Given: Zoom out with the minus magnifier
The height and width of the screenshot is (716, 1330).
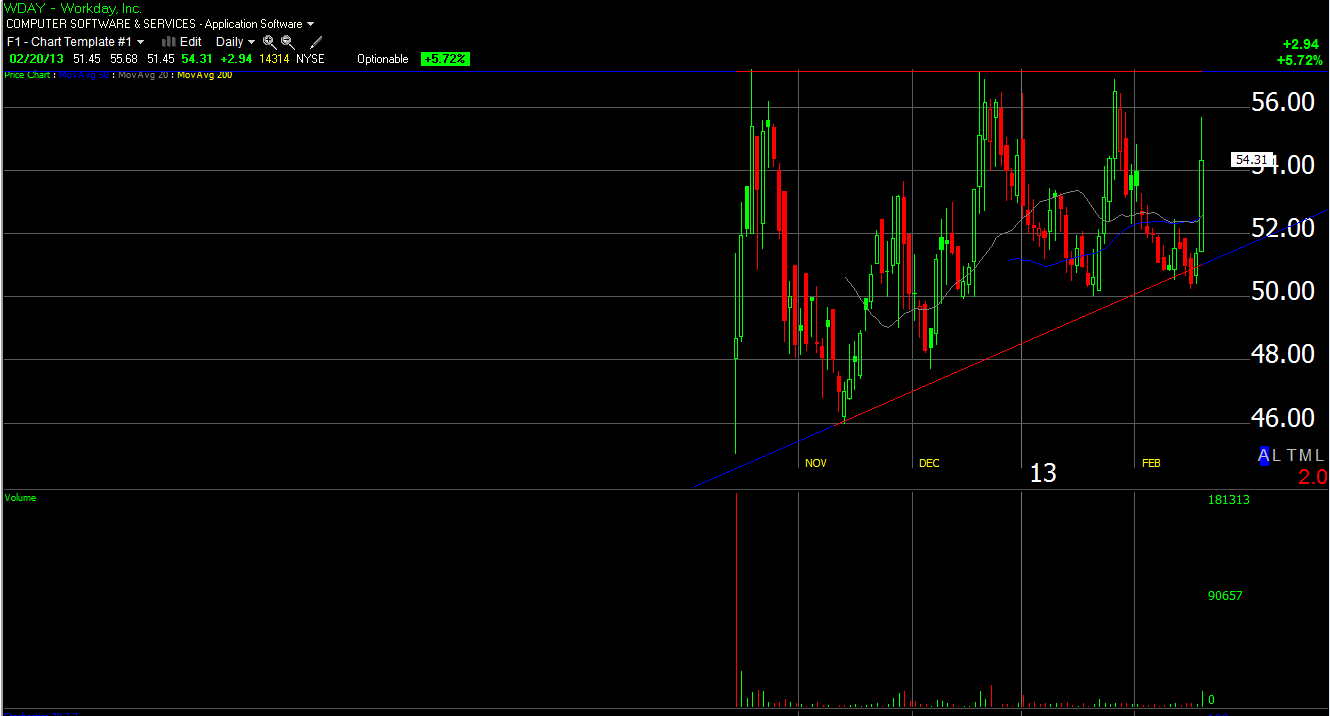Looking at the screenshot, I should tap(288, 42).
